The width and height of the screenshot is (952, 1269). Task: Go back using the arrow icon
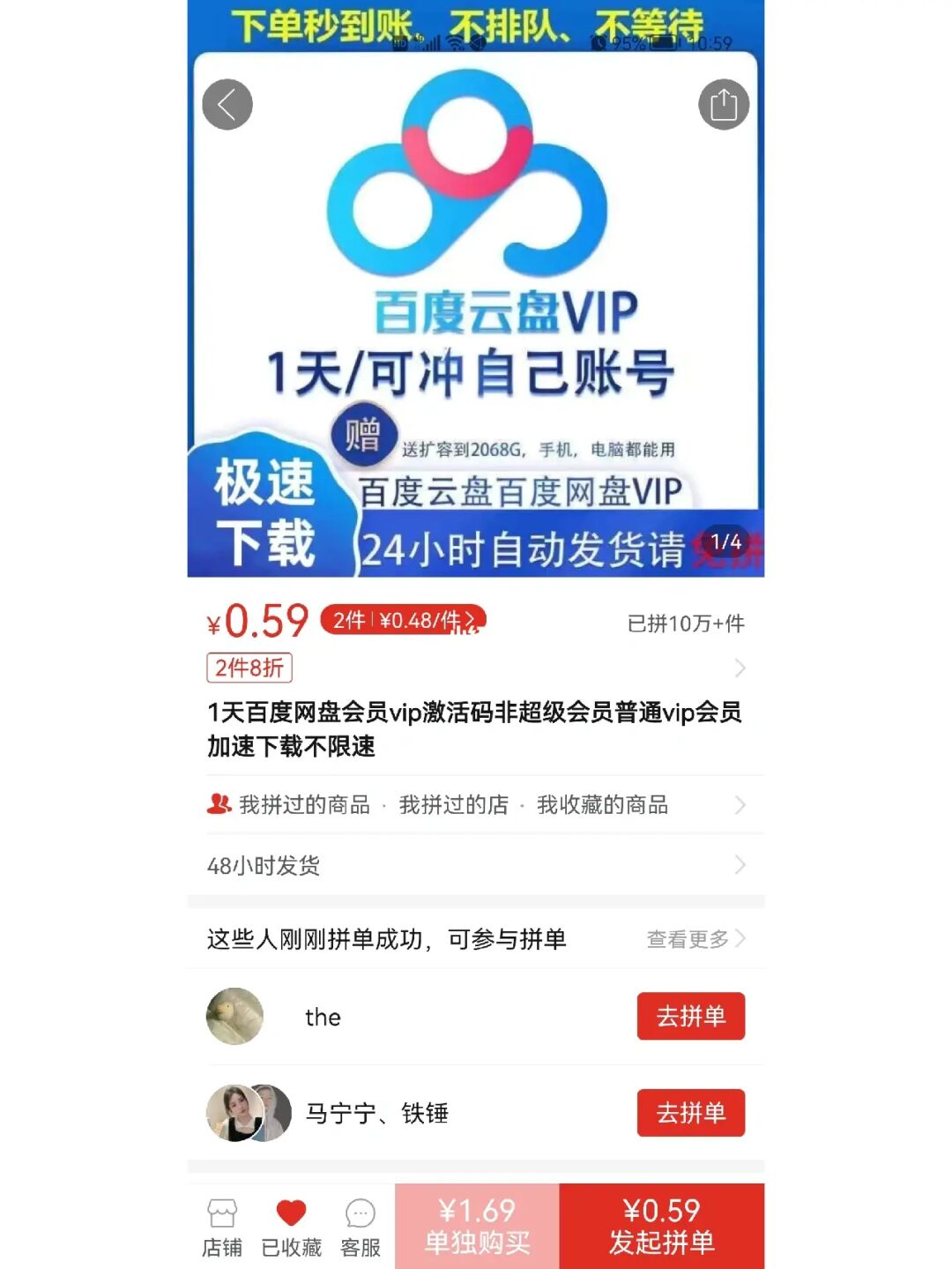tap(227, 105)
